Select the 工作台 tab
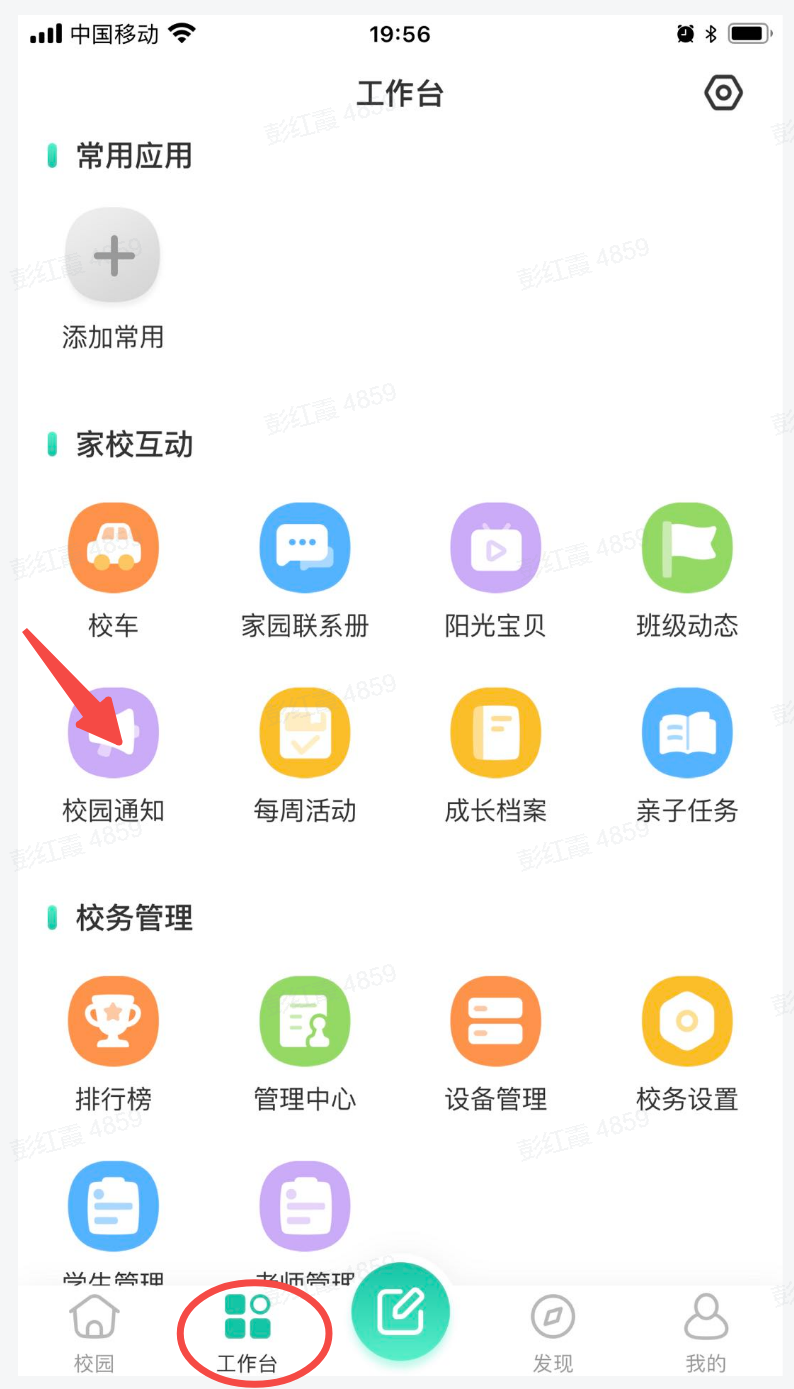This screenshot has height=1389, width=794. (x=248, y=1332)
